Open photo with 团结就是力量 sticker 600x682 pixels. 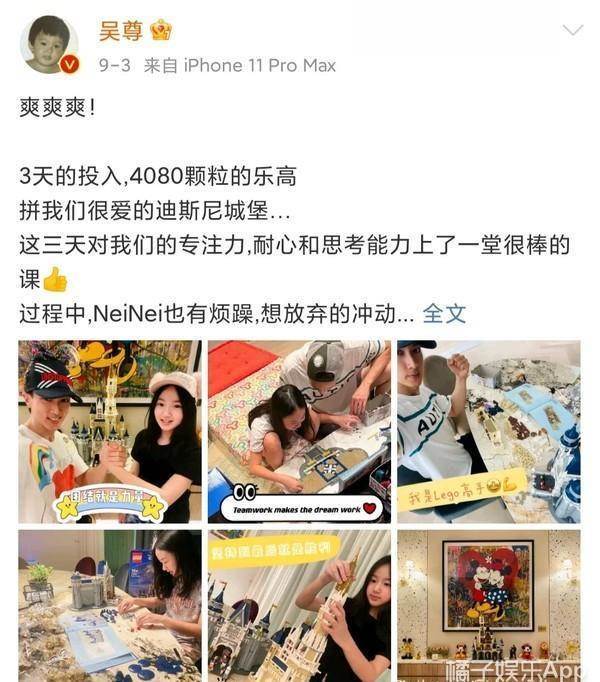tap(109, 431)
